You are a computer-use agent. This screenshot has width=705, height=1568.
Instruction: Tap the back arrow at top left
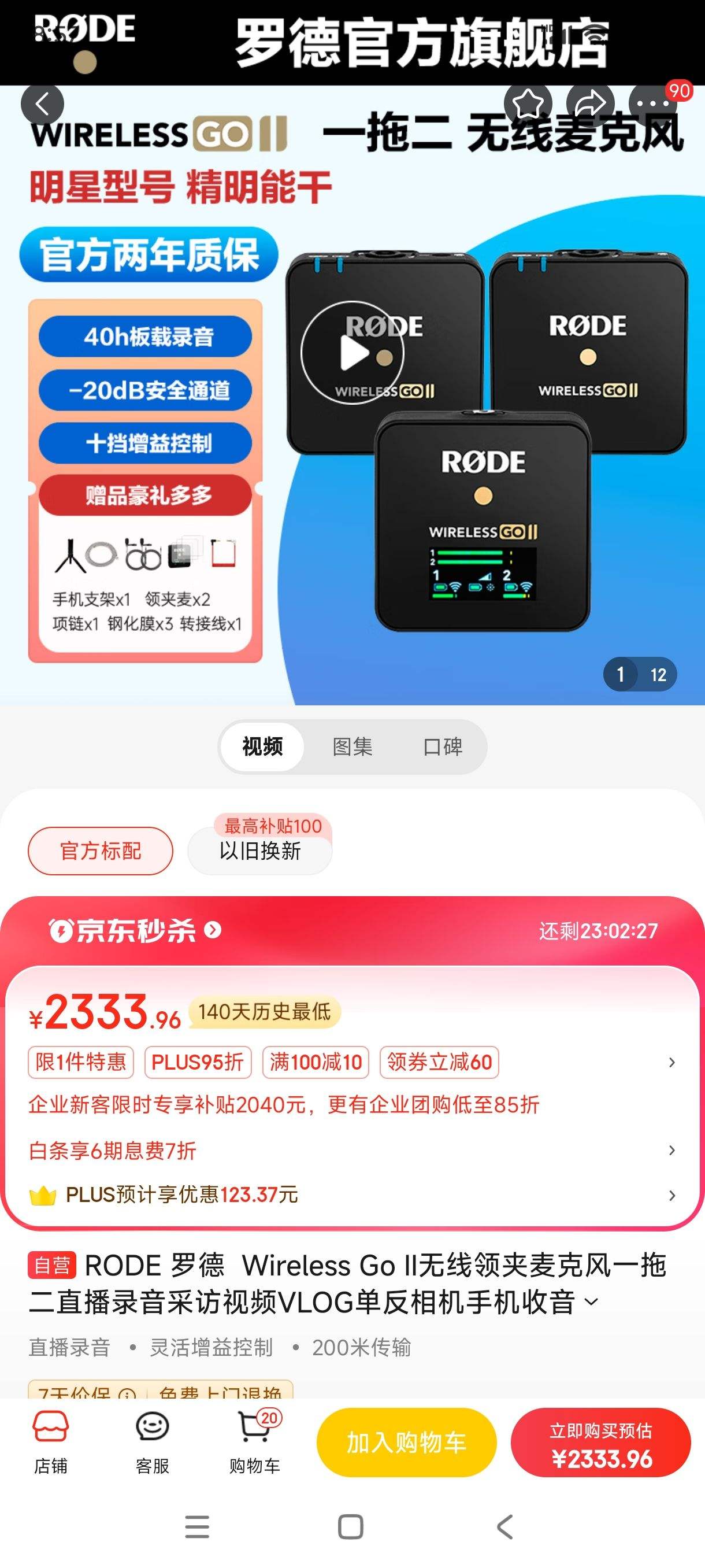click(43, 103)
